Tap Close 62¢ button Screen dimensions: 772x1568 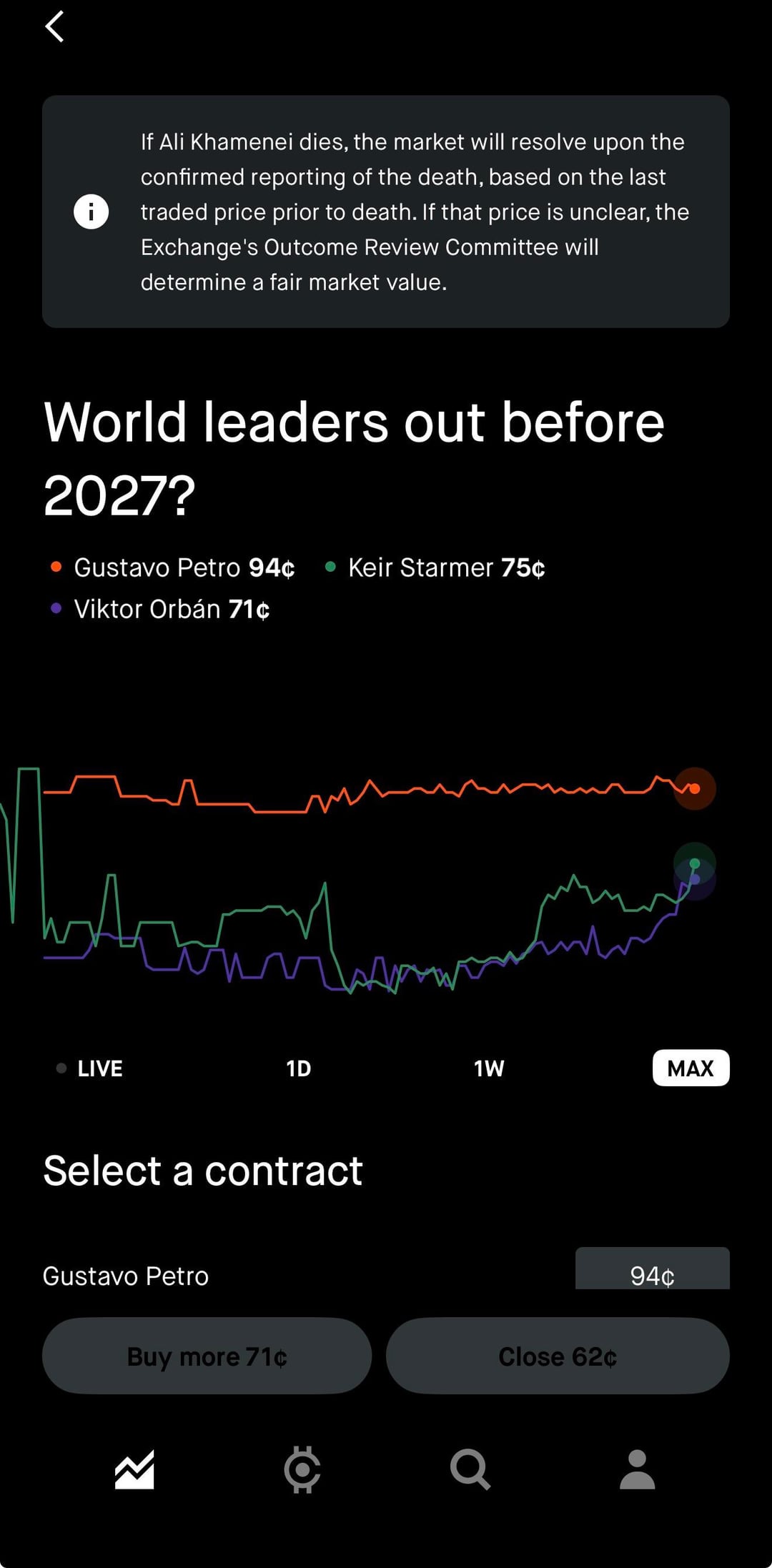tap(558, 1356)
